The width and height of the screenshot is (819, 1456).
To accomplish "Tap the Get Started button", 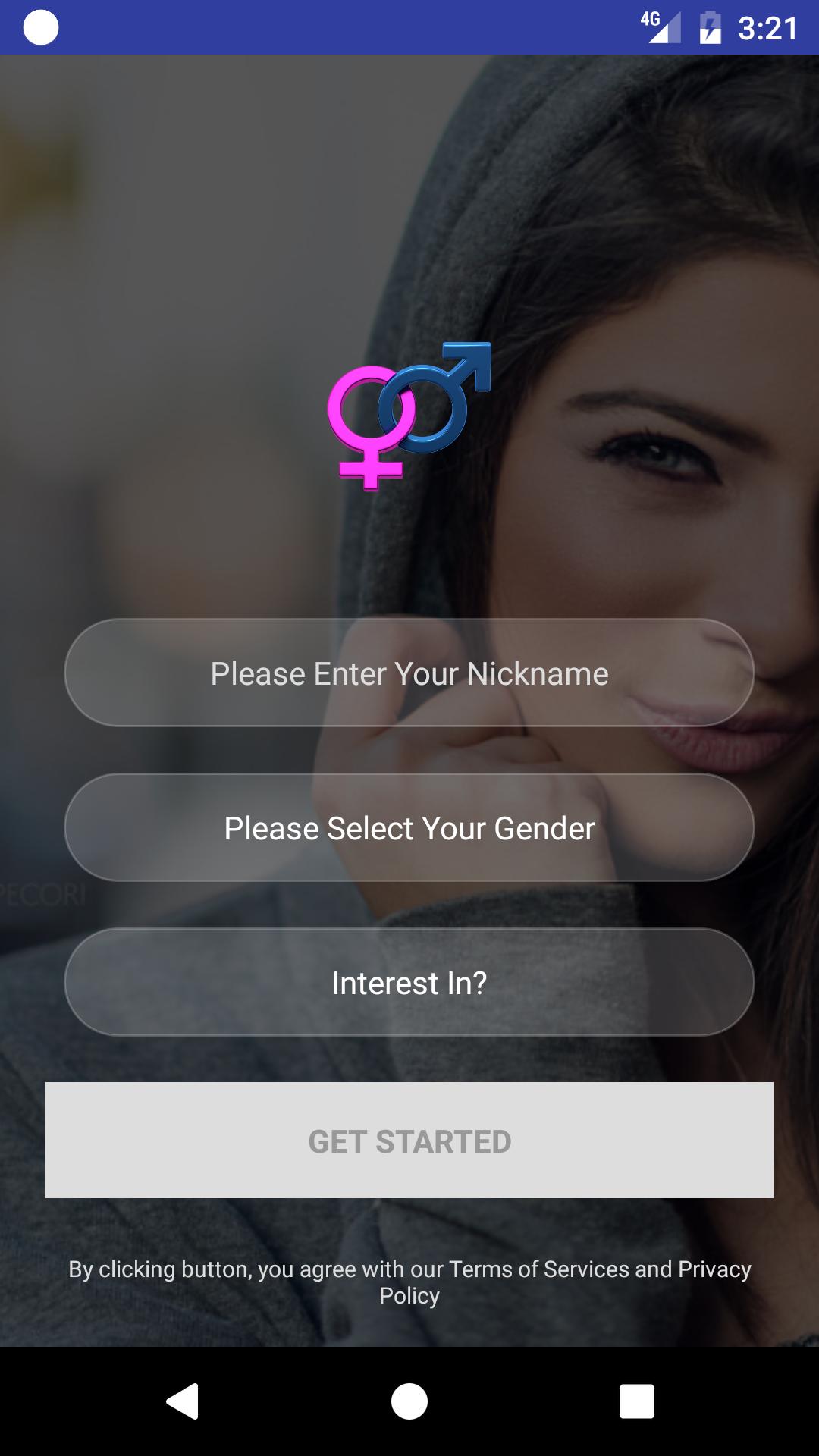I will click(409, 1141).
